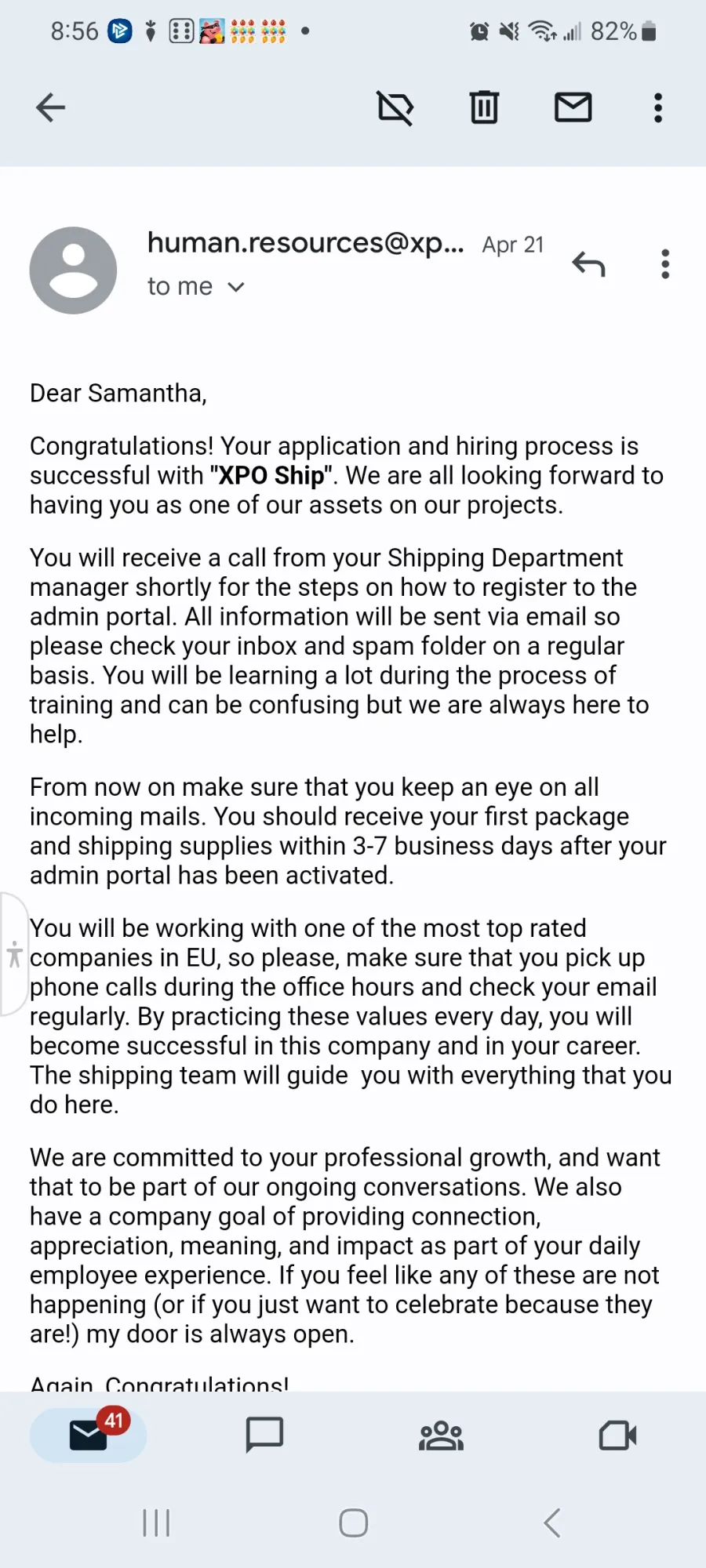Reply to the human.resources email
Screen dimensions: 706x1568
click(588, 264)
